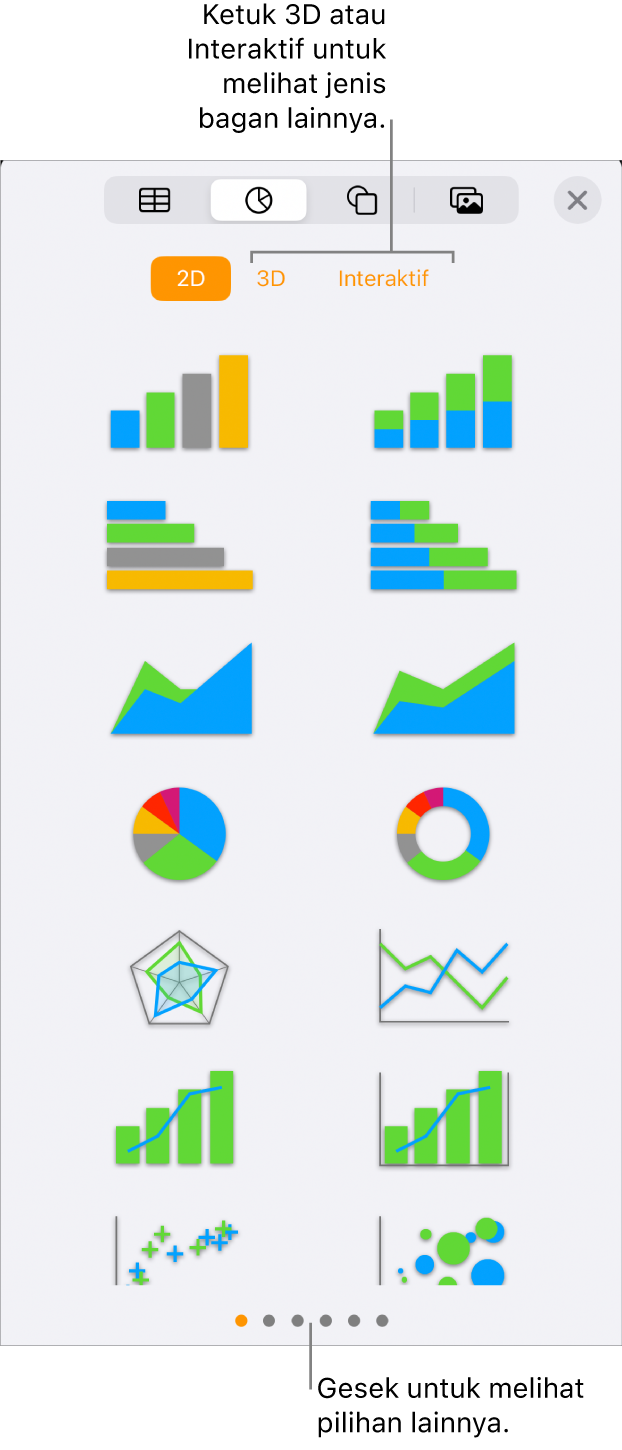
Task: Switch to the tables tab
Action: [x=155, y=200]
